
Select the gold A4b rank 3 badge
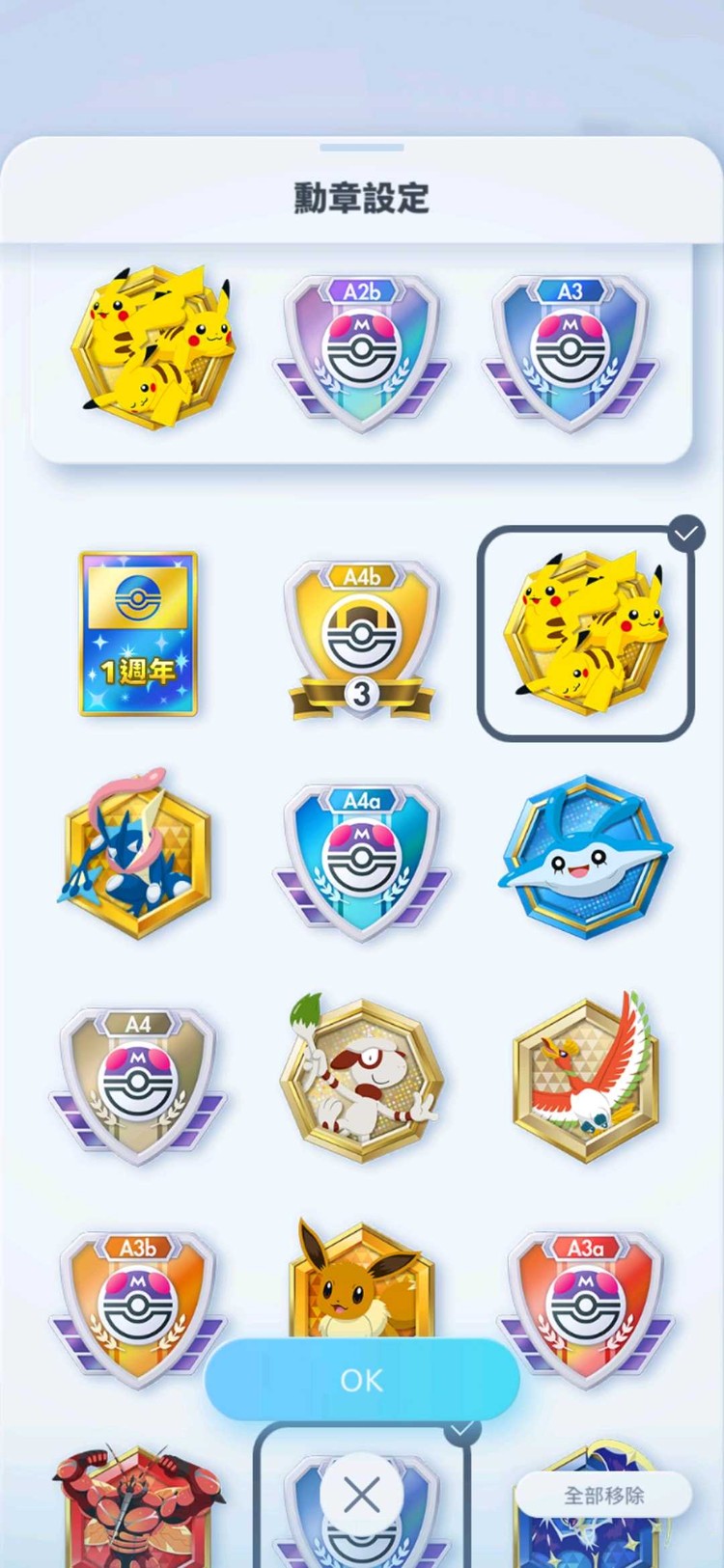click(362, 639)
